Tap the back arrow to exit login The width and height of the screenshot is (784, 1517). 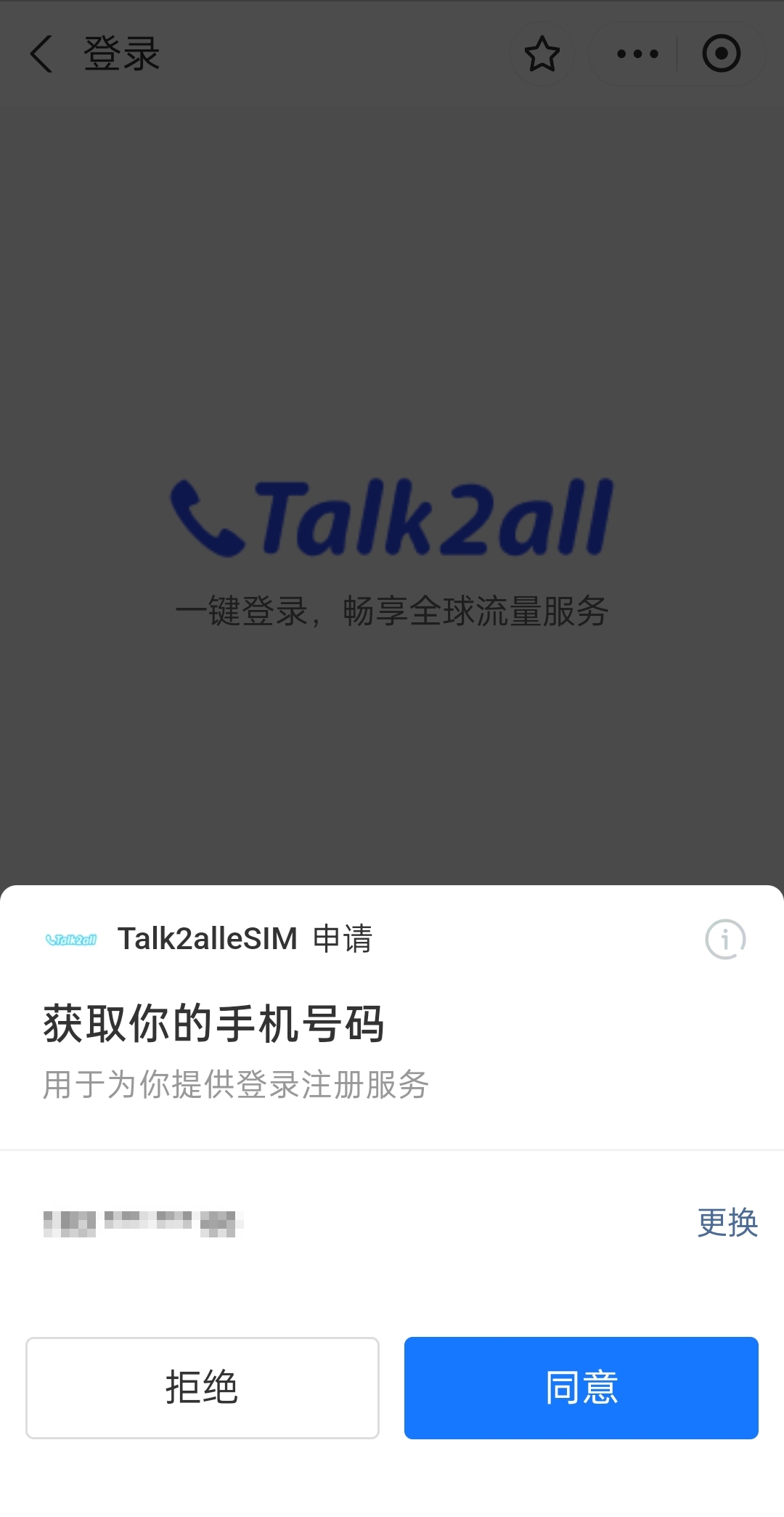click(x=41, y=54)
